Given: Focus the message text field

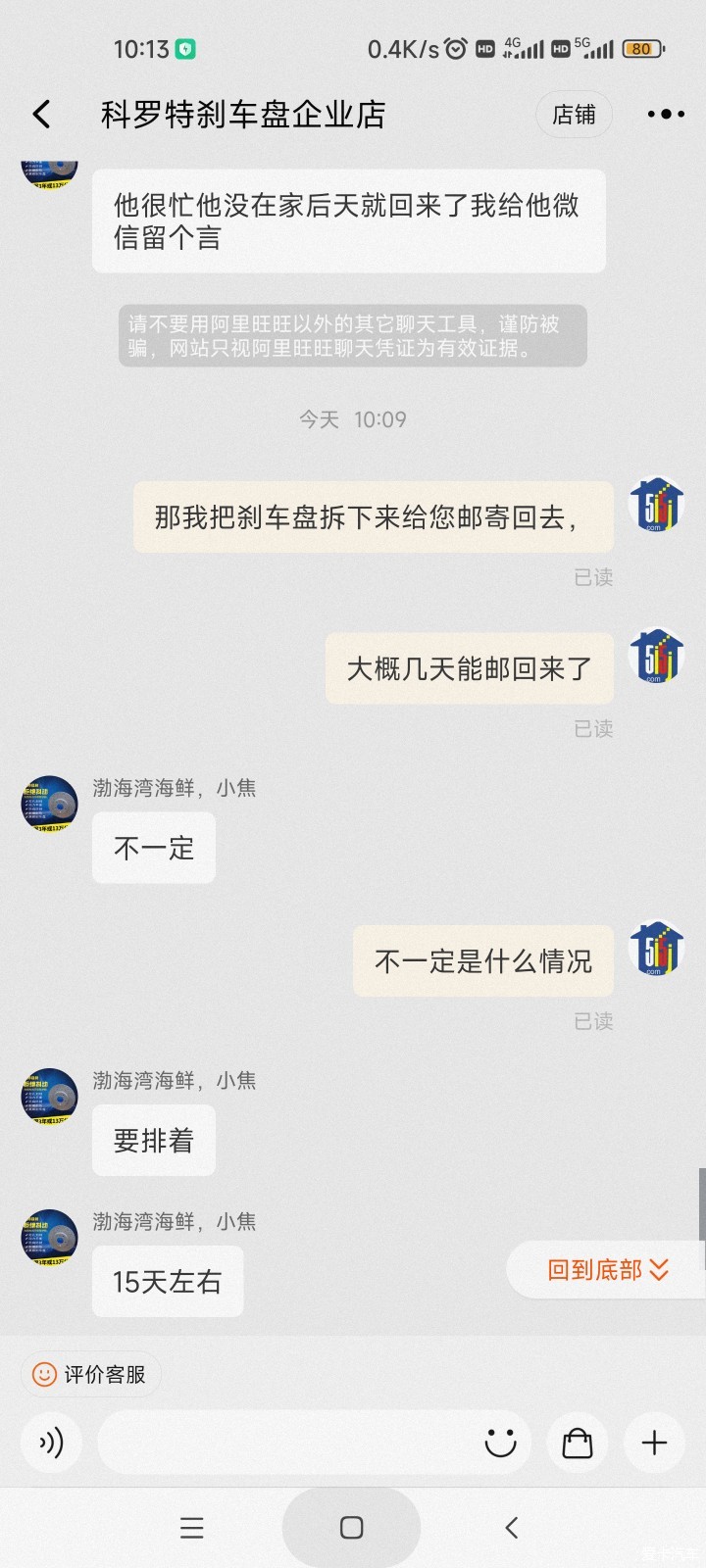Looking at the screenshot, I should pyautogui.click(x=284, y=1443).
